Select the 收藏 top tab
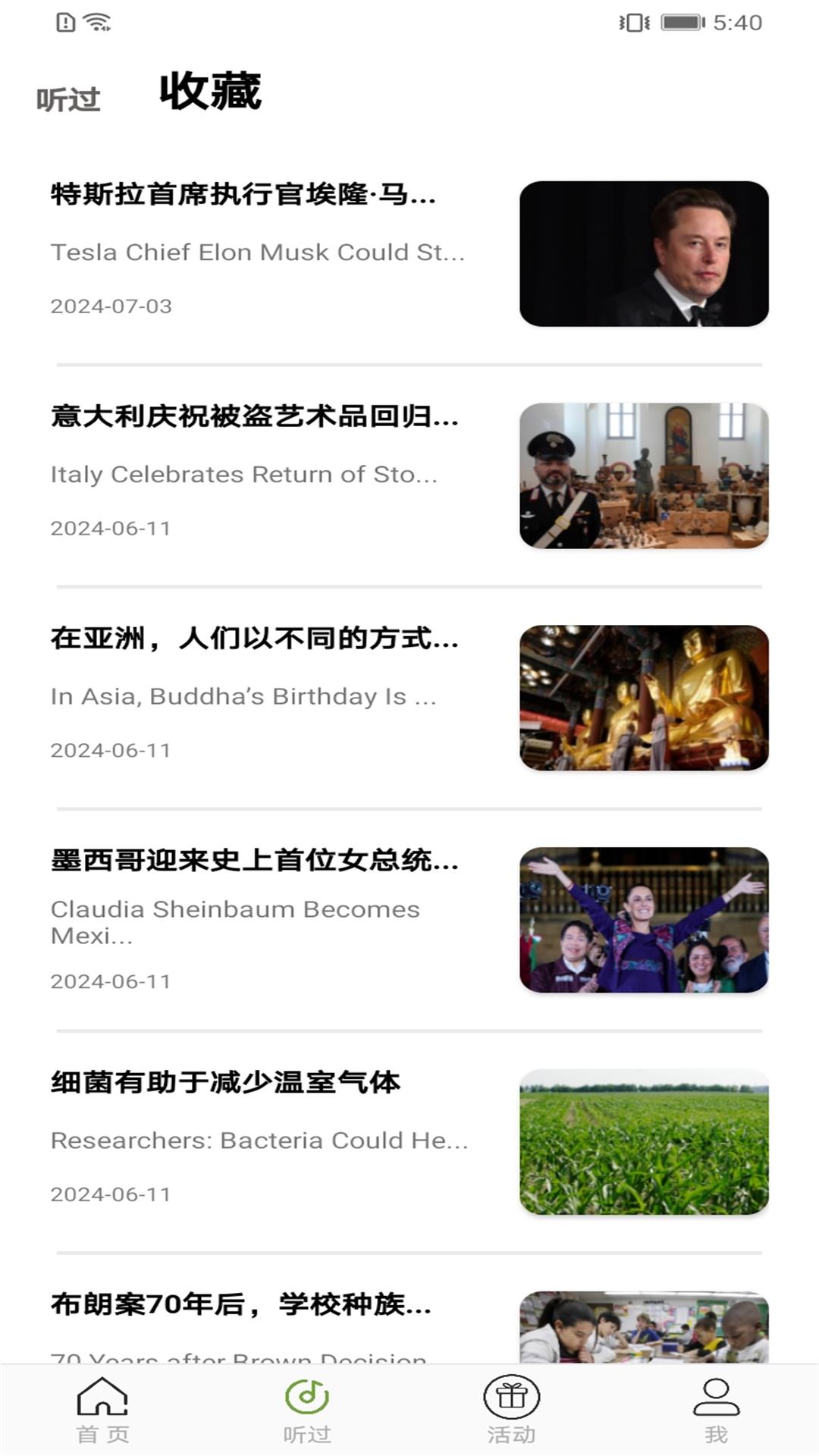The image size is (819, 1456). pyautogui.click(x=210, y=92)
